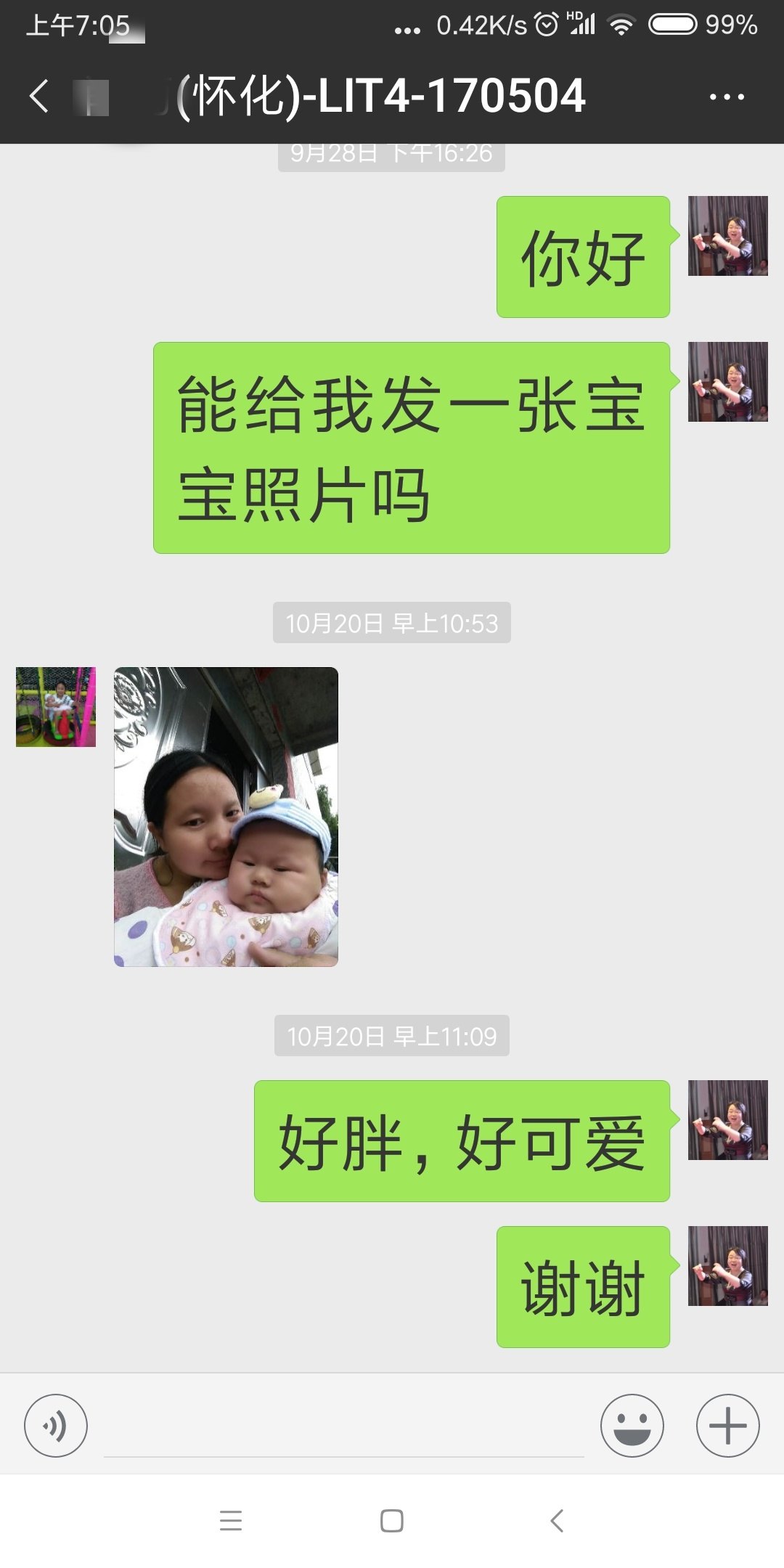Go back from the chat header
Image resolution: width=784 pixels, height=1568 pixels.
click(39, 96)
